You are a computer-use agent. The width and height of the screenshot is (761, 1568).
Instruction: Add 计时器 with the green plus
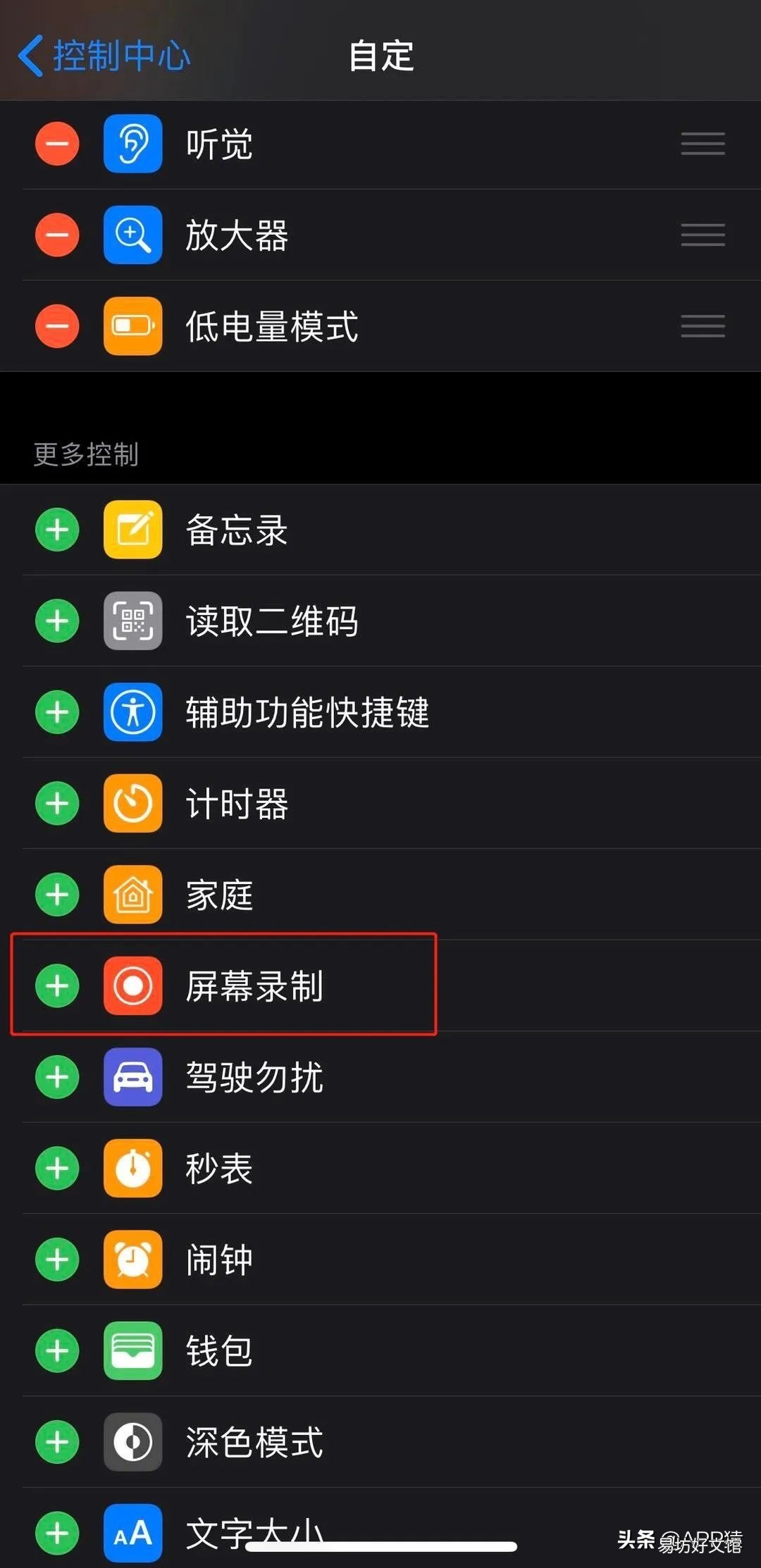point(57,804)
